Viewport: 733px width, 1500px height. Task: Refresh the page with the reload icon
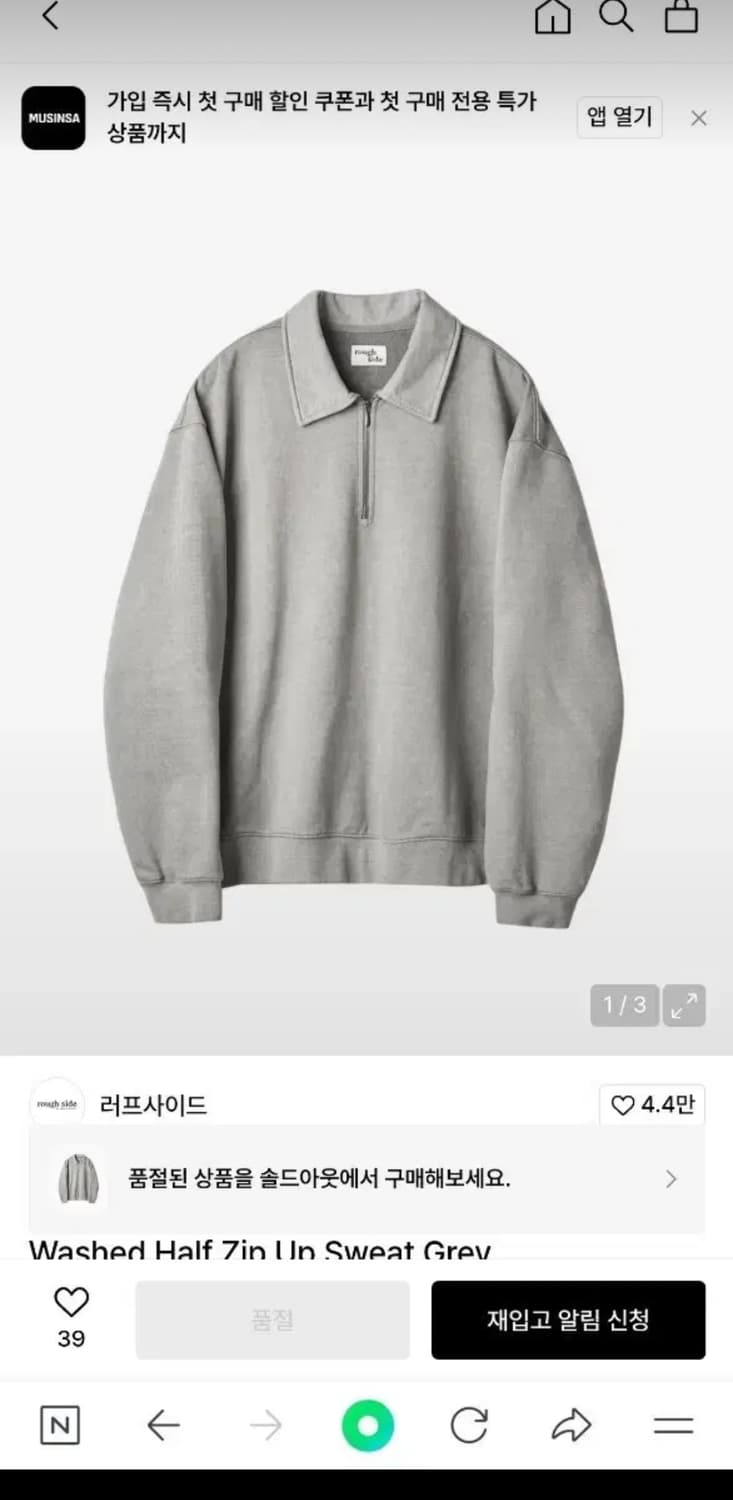[x=468, y=1426]
